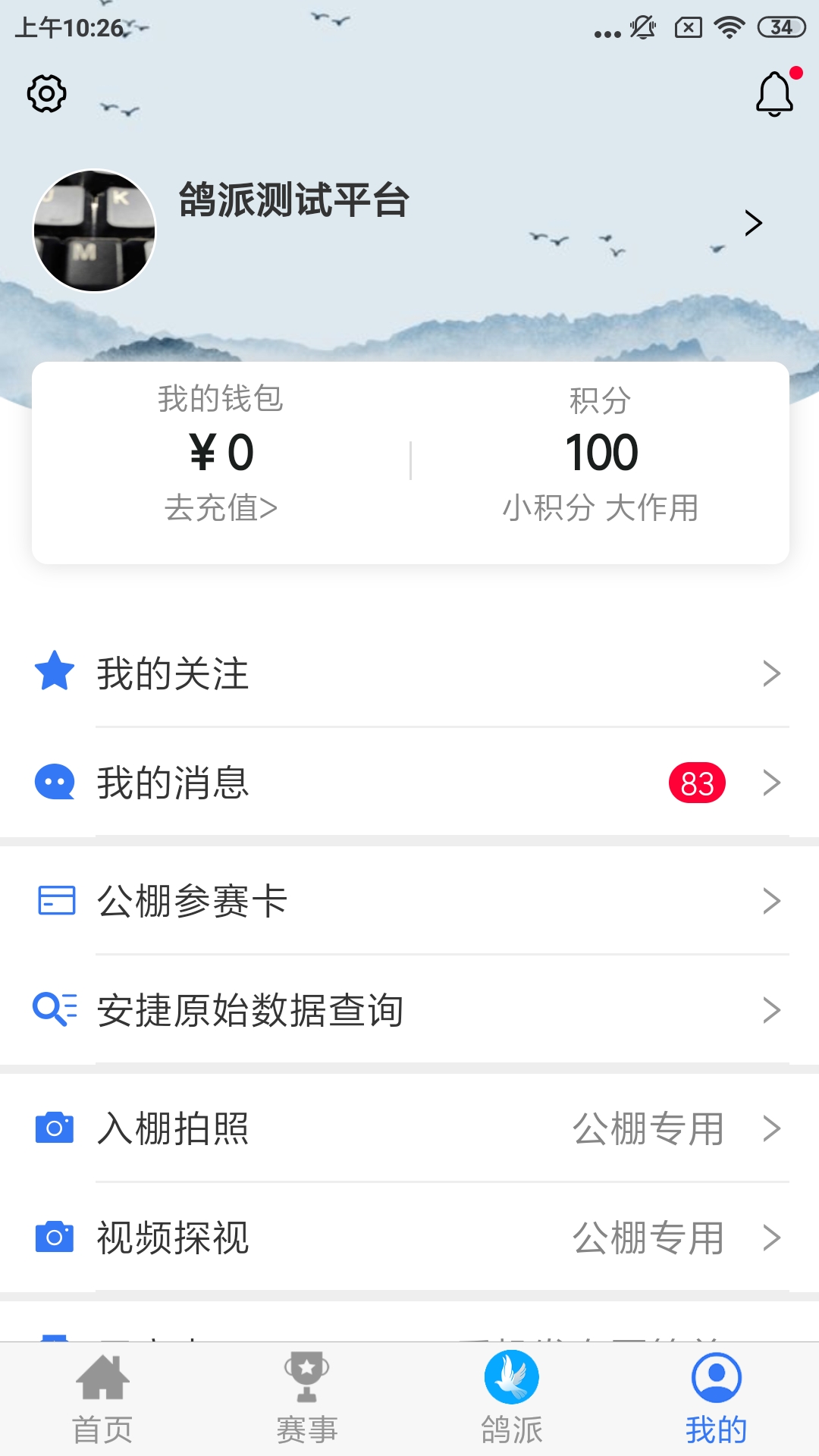Open 公棚参赛卡 row

pos(409,901)
